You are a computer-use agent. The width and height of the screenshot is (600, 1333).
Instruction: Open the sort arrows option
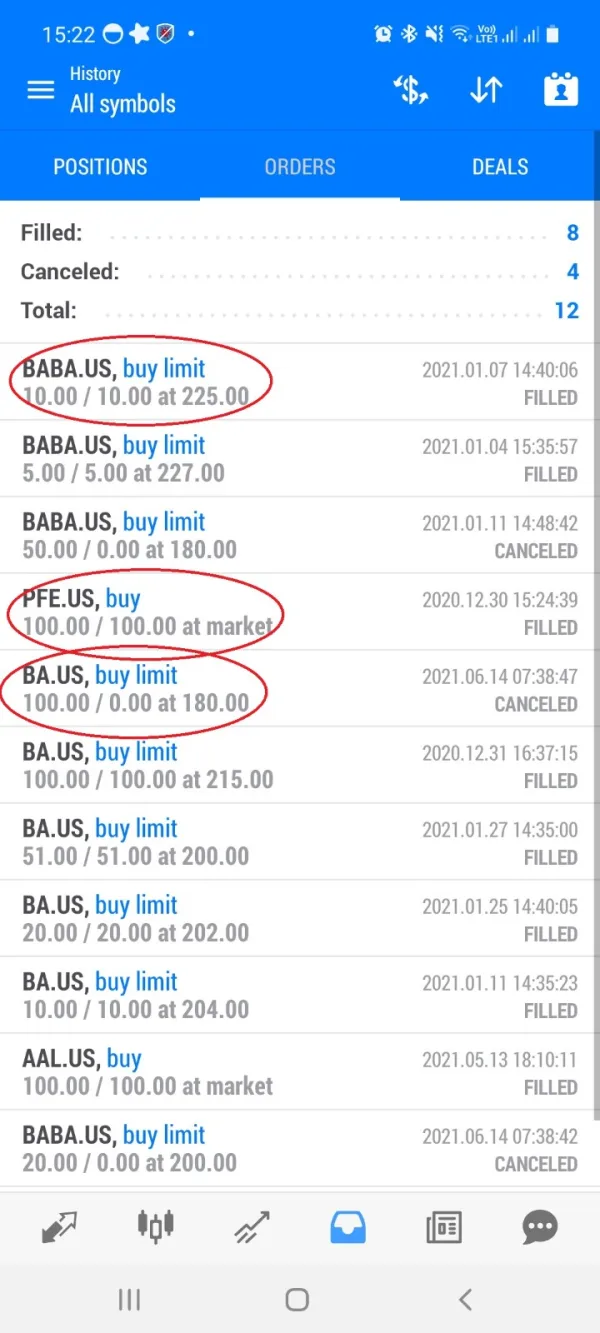[x=485, y=90]
